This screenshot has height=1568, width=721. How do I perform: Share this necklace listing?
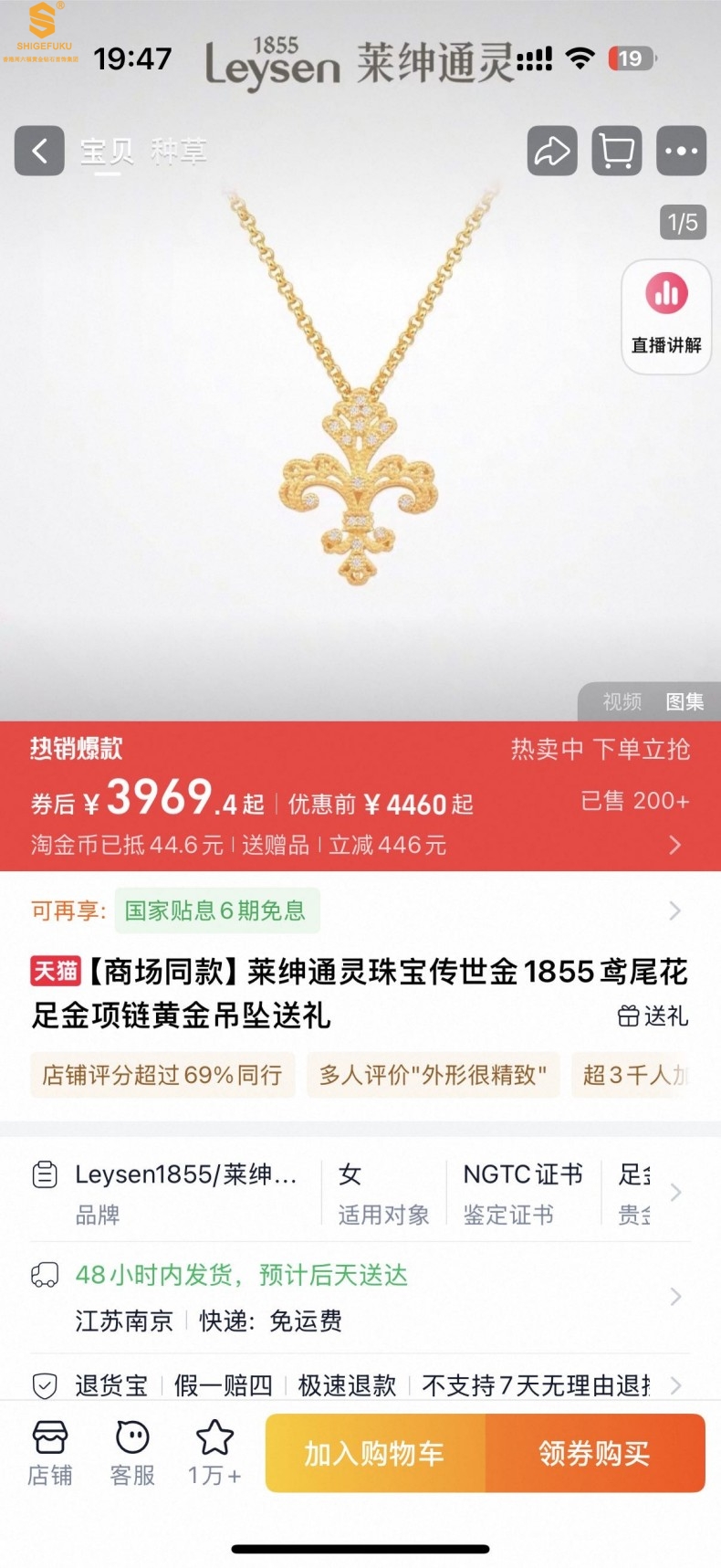(552, 151)
